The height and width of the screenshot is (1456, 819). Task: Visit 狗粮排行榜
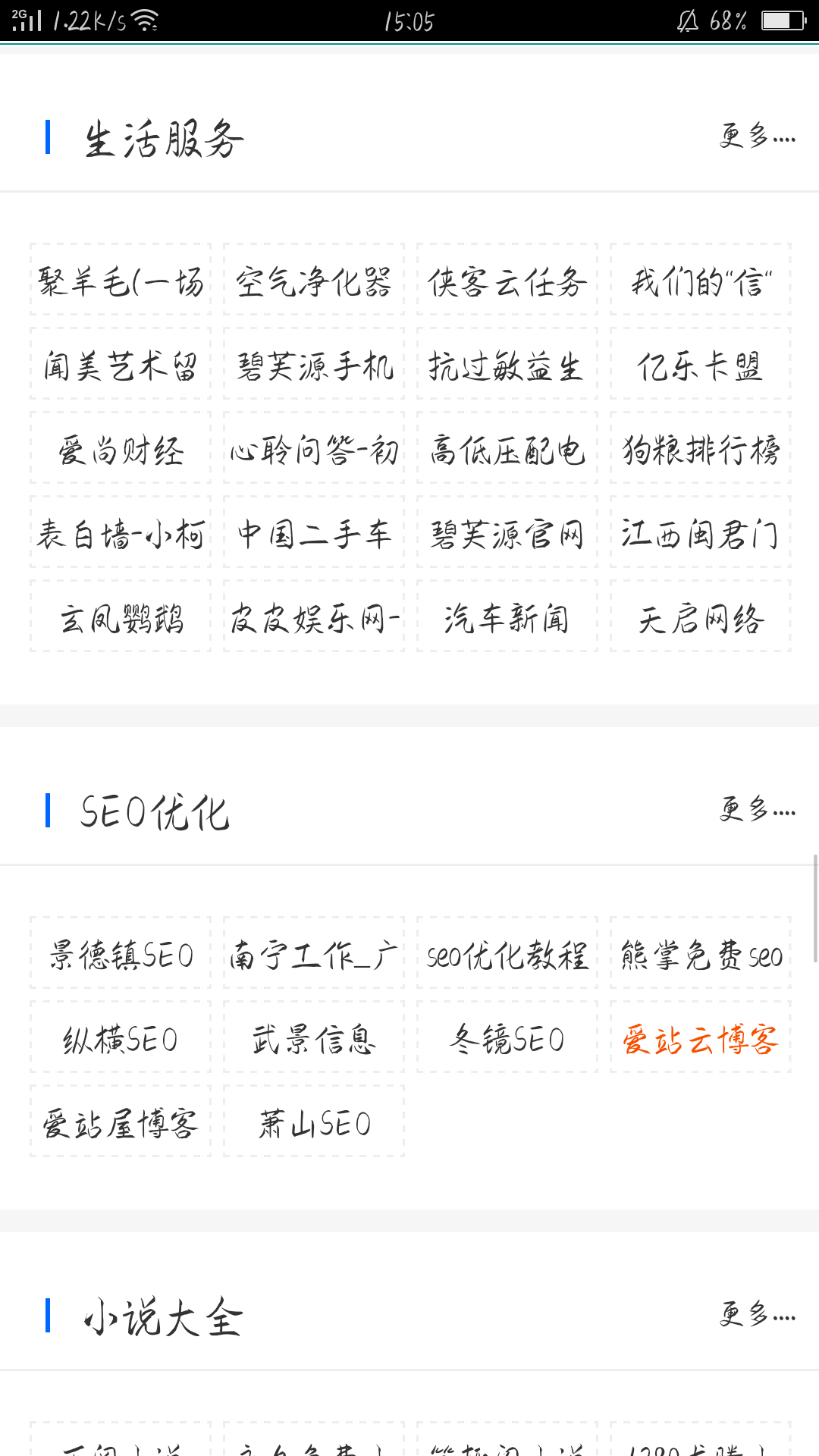[x=701, y=451]
